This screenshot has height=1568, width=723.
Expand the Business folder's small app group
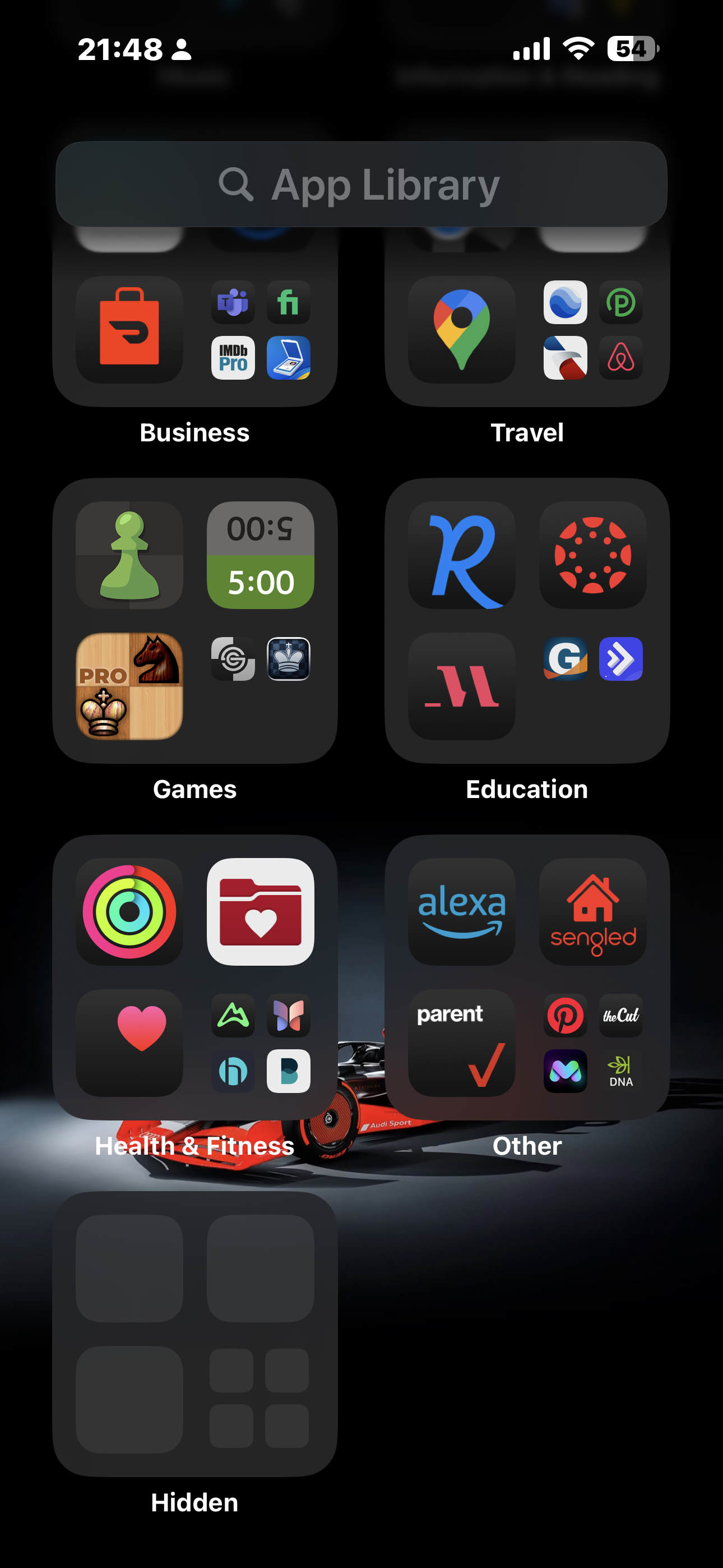[x=261, y=330]
